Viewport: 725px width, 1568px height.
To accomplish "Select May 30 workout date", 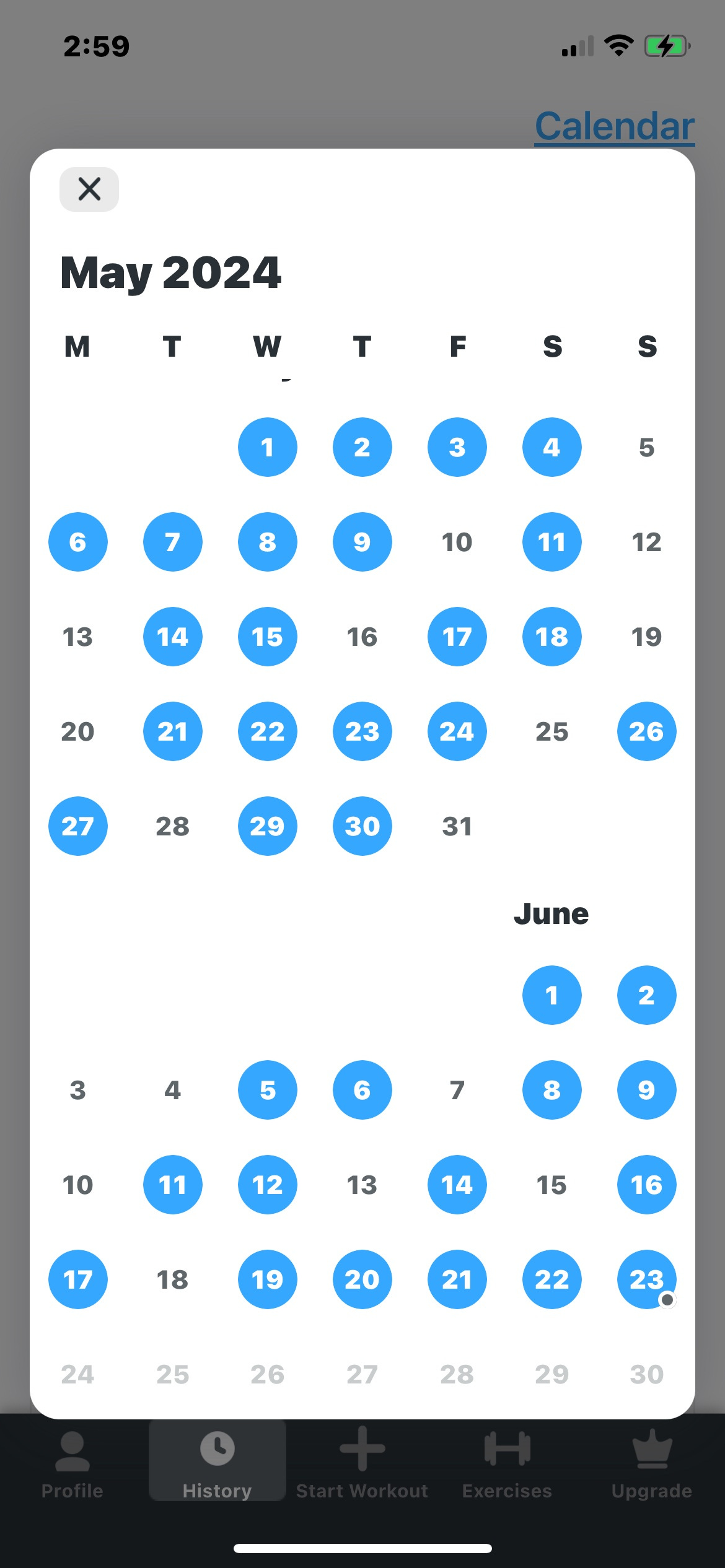I will click(362, 826).
